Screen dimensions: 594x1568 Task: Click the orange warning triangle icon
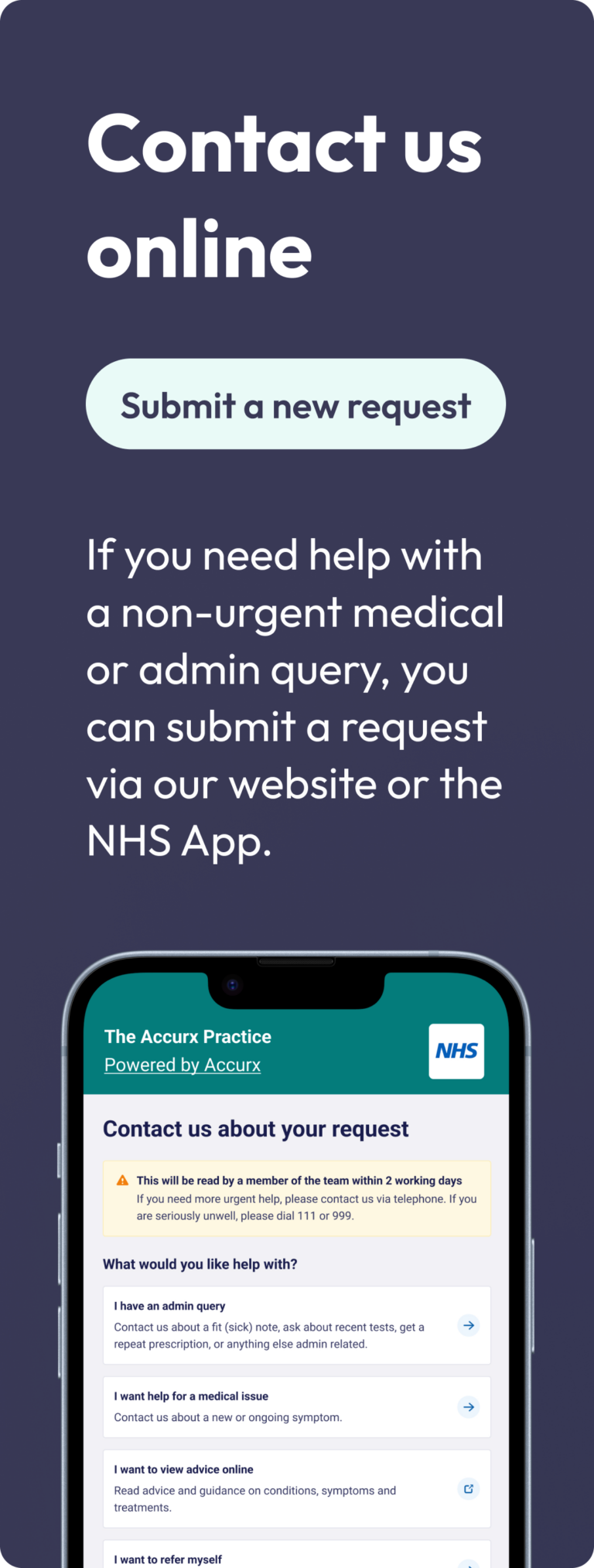(121, 1179)
